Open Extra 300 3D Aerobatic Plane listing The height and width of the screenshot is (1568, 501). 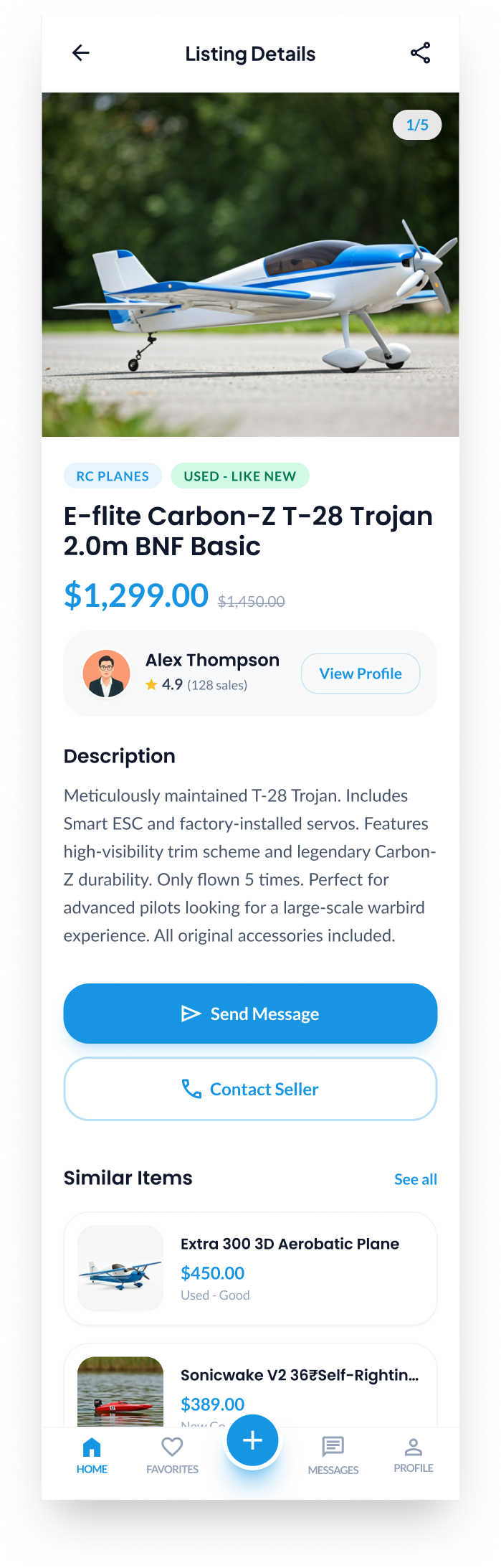pyautogui.click(x=250, y=1268)
